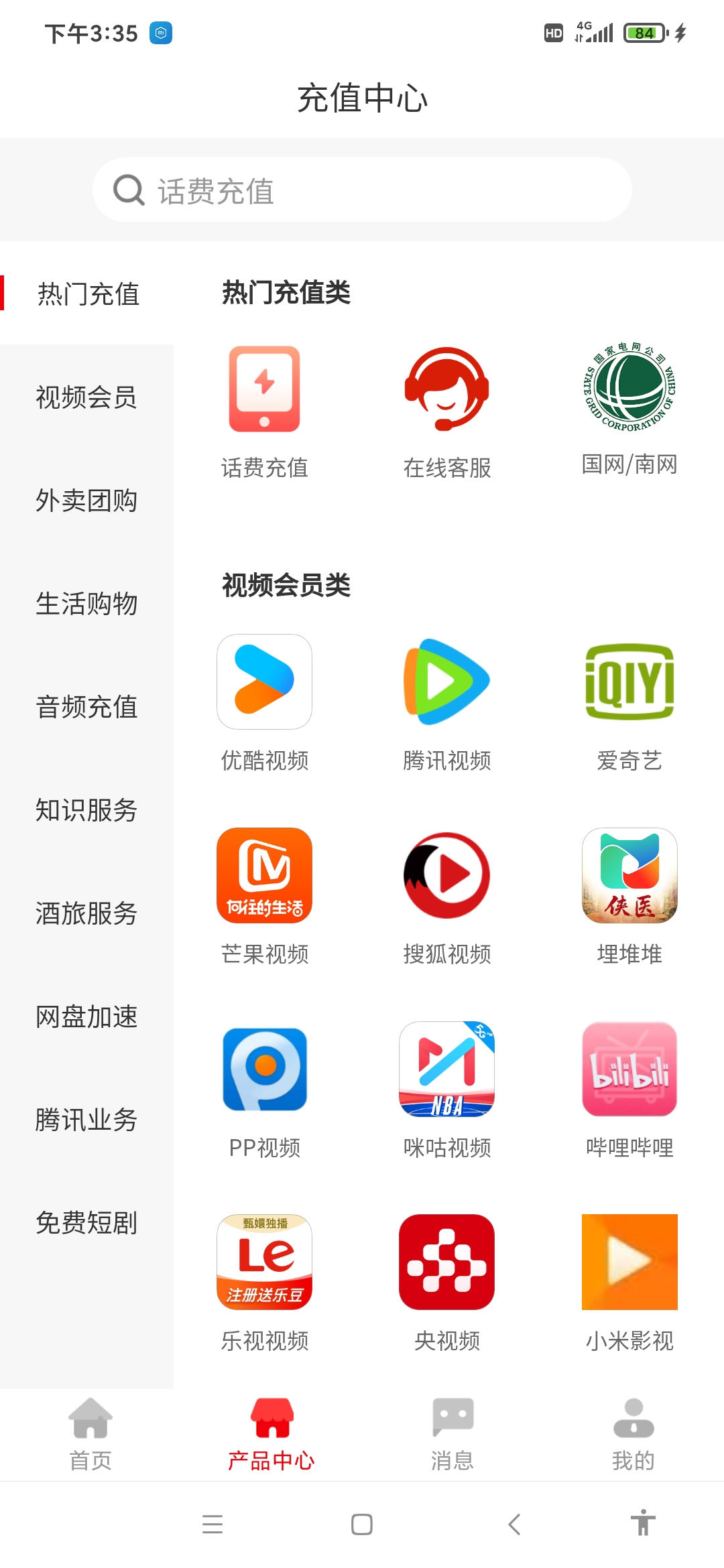Open 腾讯视频 membership recharge
The height and width of the screenshot is (1568, 724).
tap(447, 704)
